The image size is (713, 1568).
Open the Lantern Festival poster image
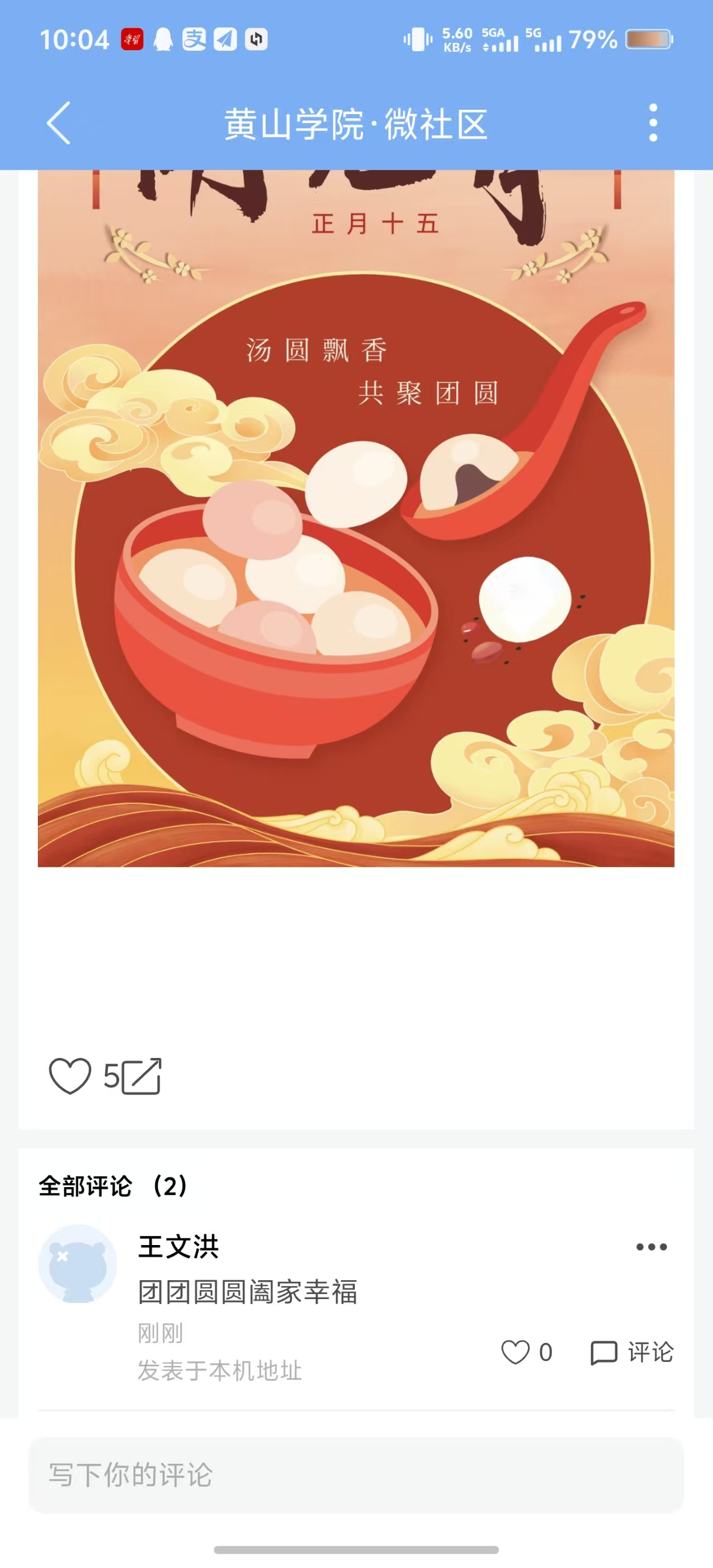point(356,518)
